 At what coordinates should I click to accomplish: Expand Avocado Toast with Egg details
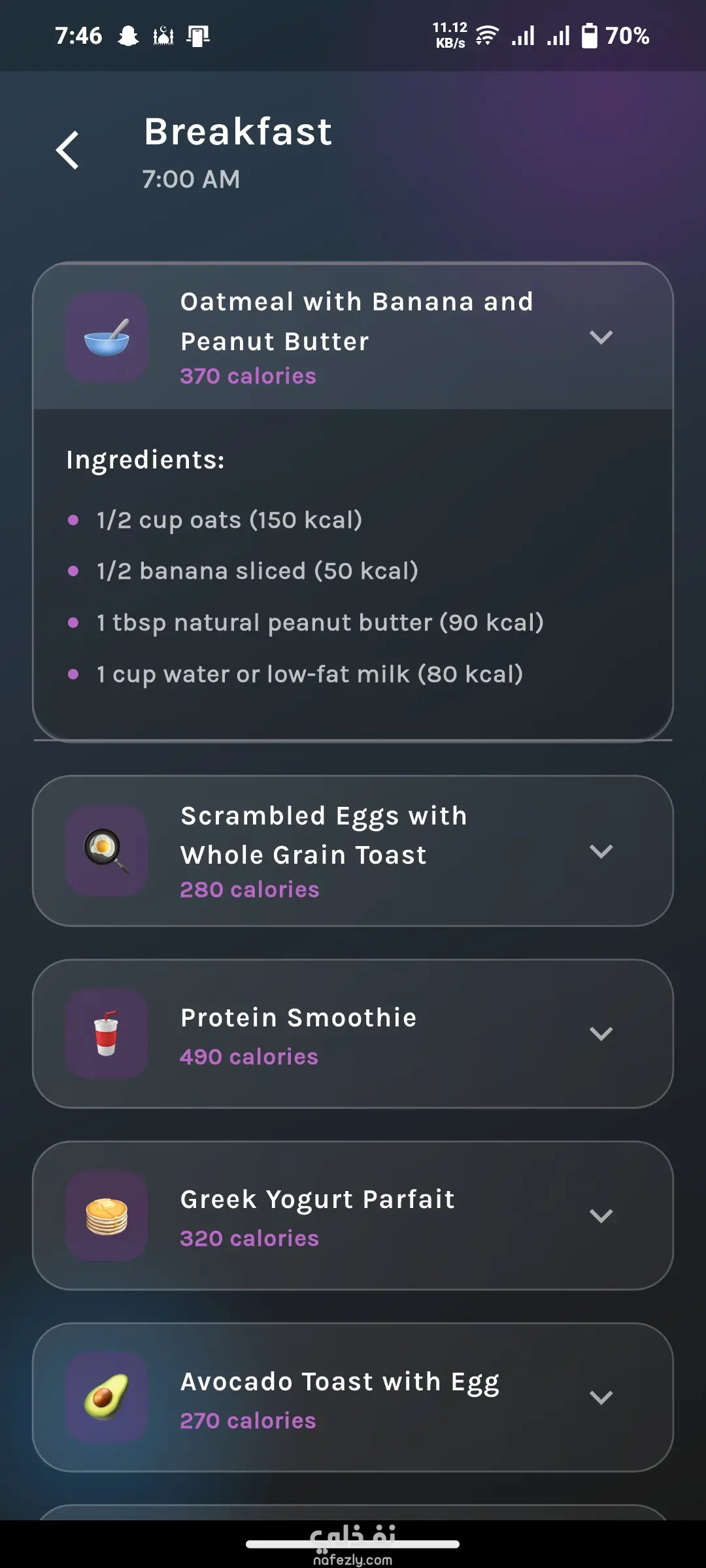click(x=600, y=1397)
